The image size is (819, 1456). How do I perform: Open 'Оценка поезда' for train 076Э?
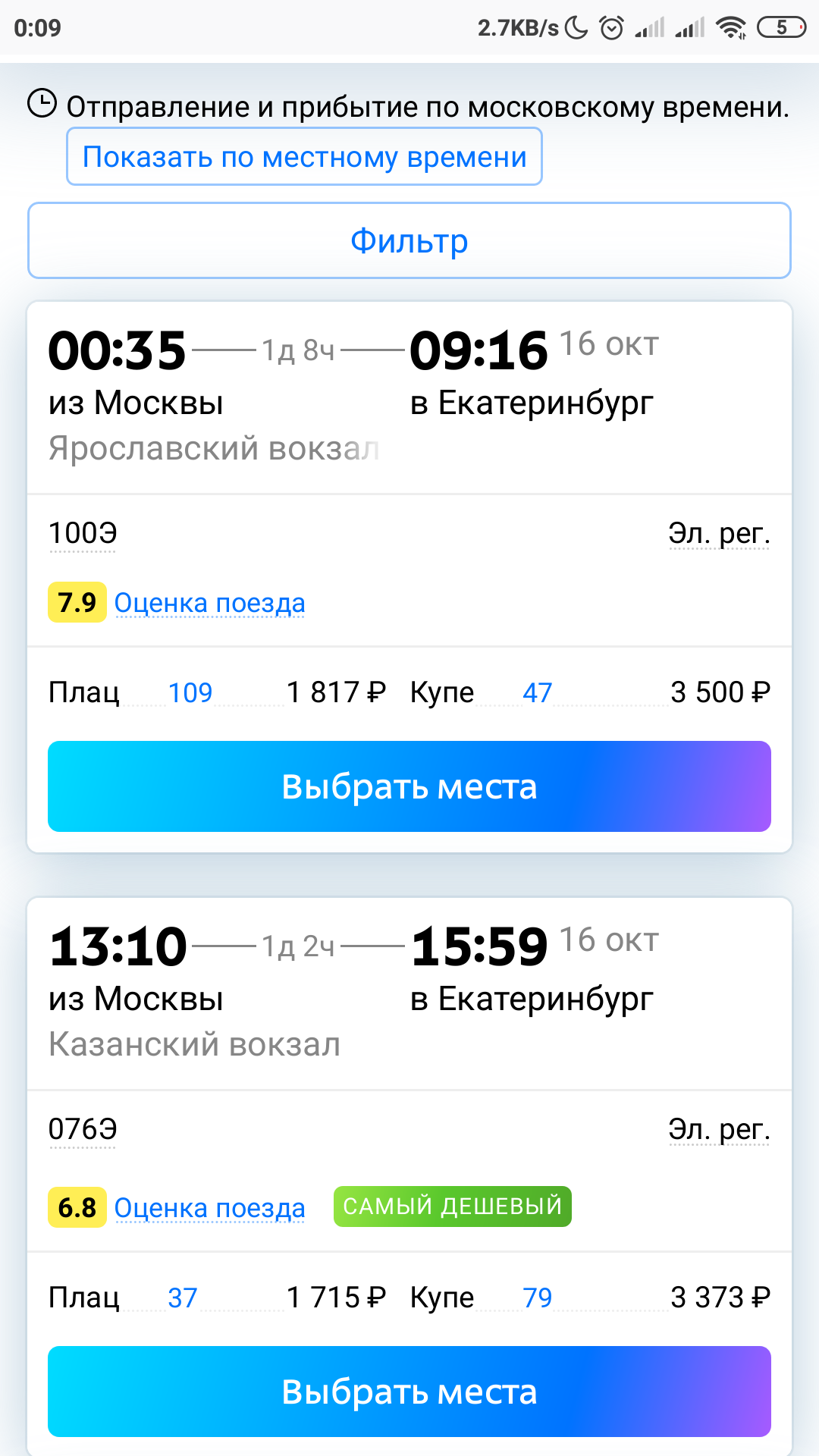pyautogui.click(x=209, y=1208)
